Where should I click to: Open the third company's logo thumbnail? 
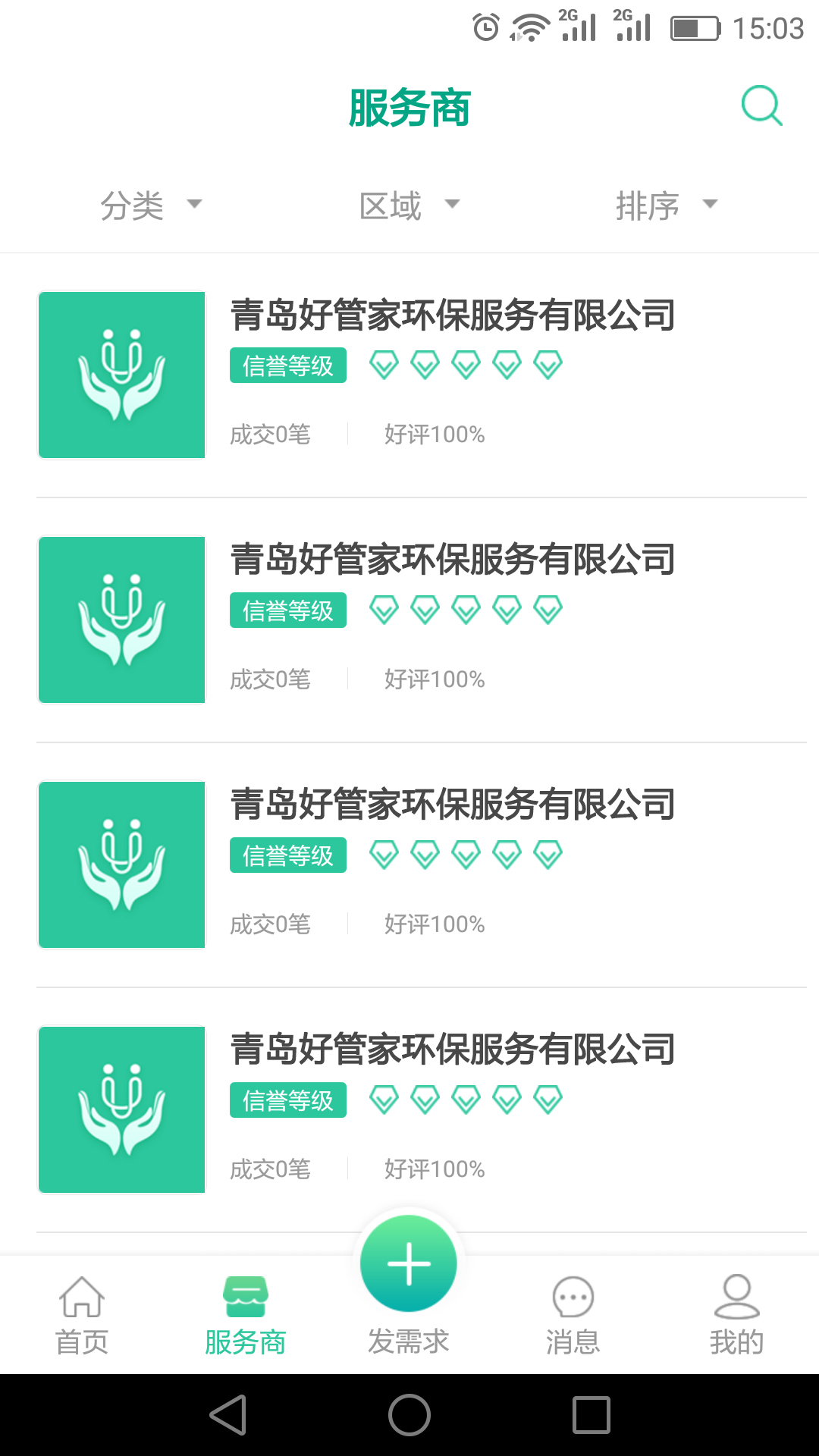pyautogui.click(x=121, y=864)
